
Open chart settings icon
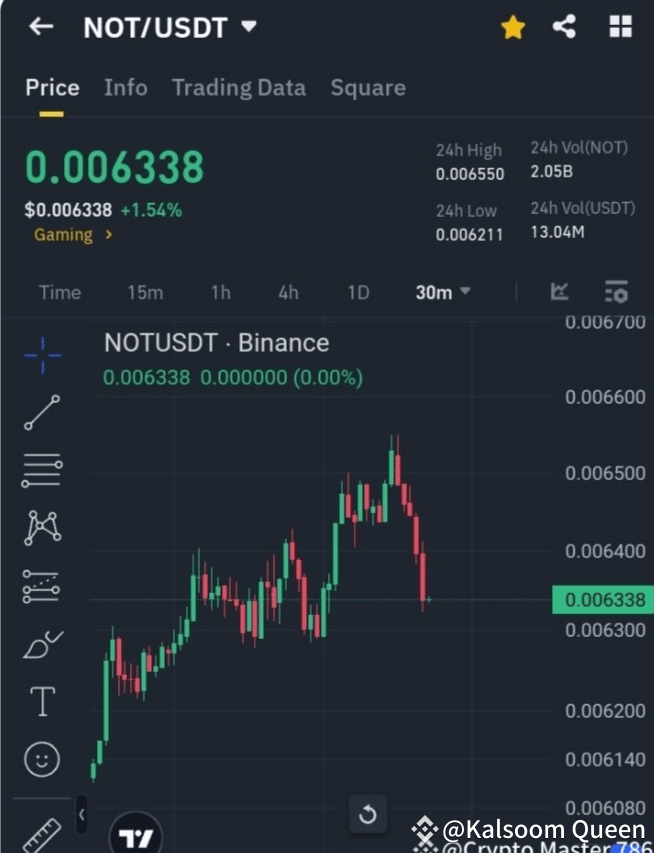(616, 292)
